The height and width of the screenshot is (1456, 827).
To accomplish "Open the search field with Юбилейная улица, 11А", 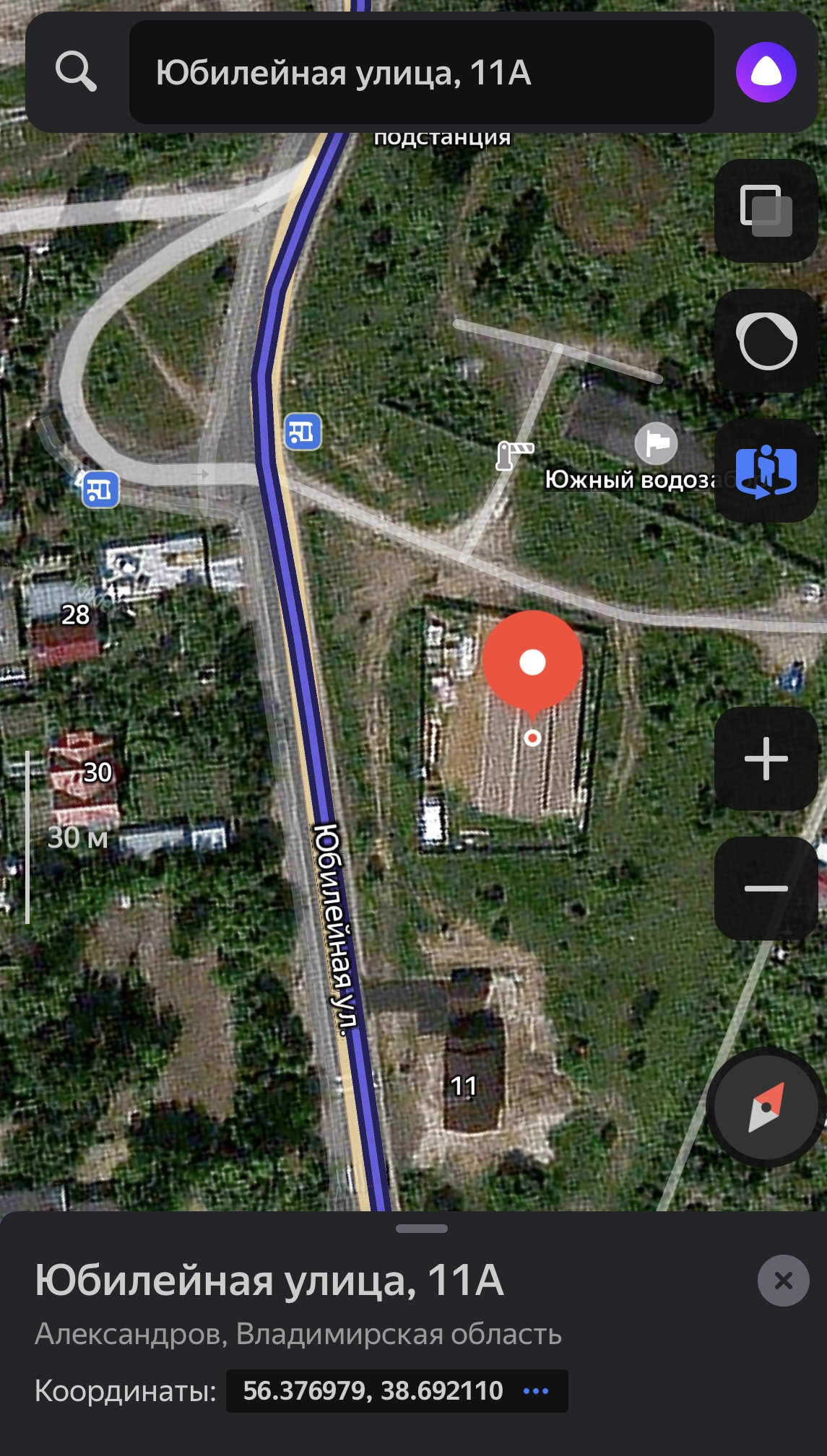I will click(421, 72).
